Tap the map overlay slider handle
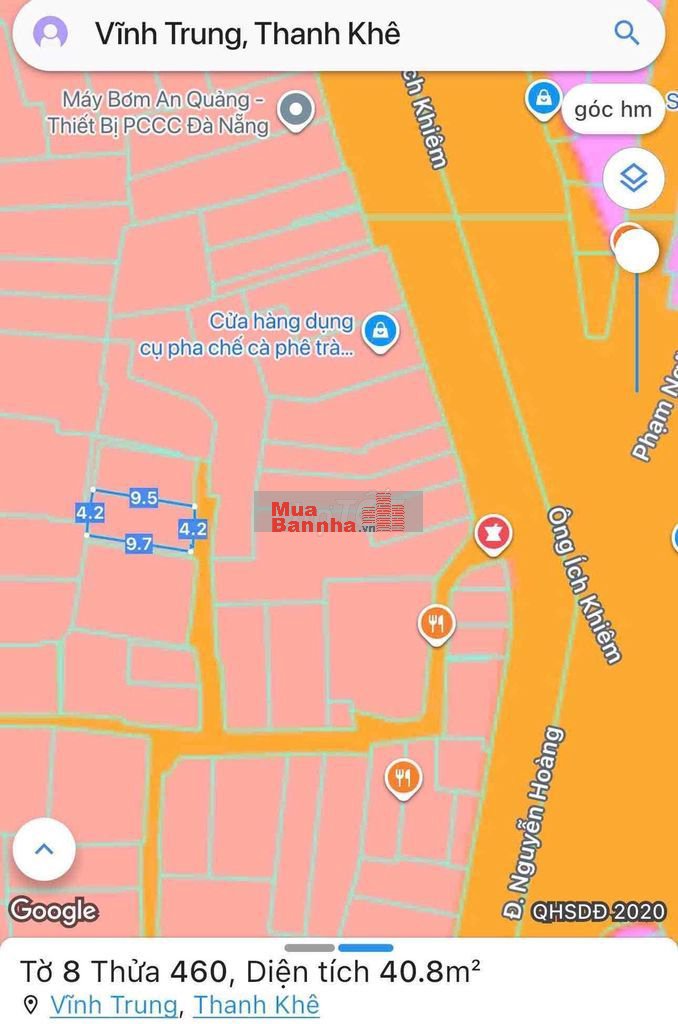This screenshot has width=678, height=1024. [x=637, y=251]
